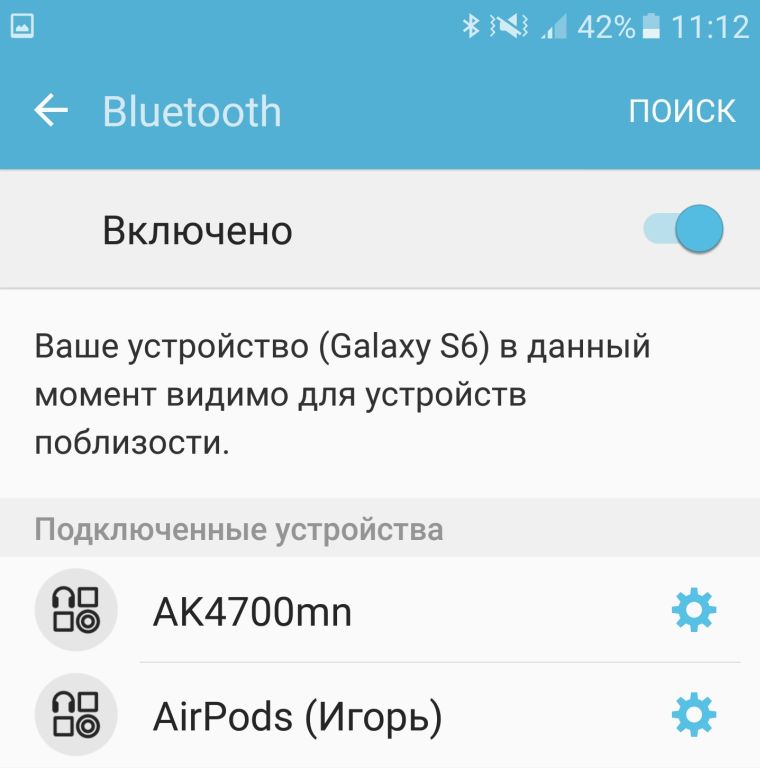
Task: Go back from Bluetooth settings
Action: pos(51,111)
